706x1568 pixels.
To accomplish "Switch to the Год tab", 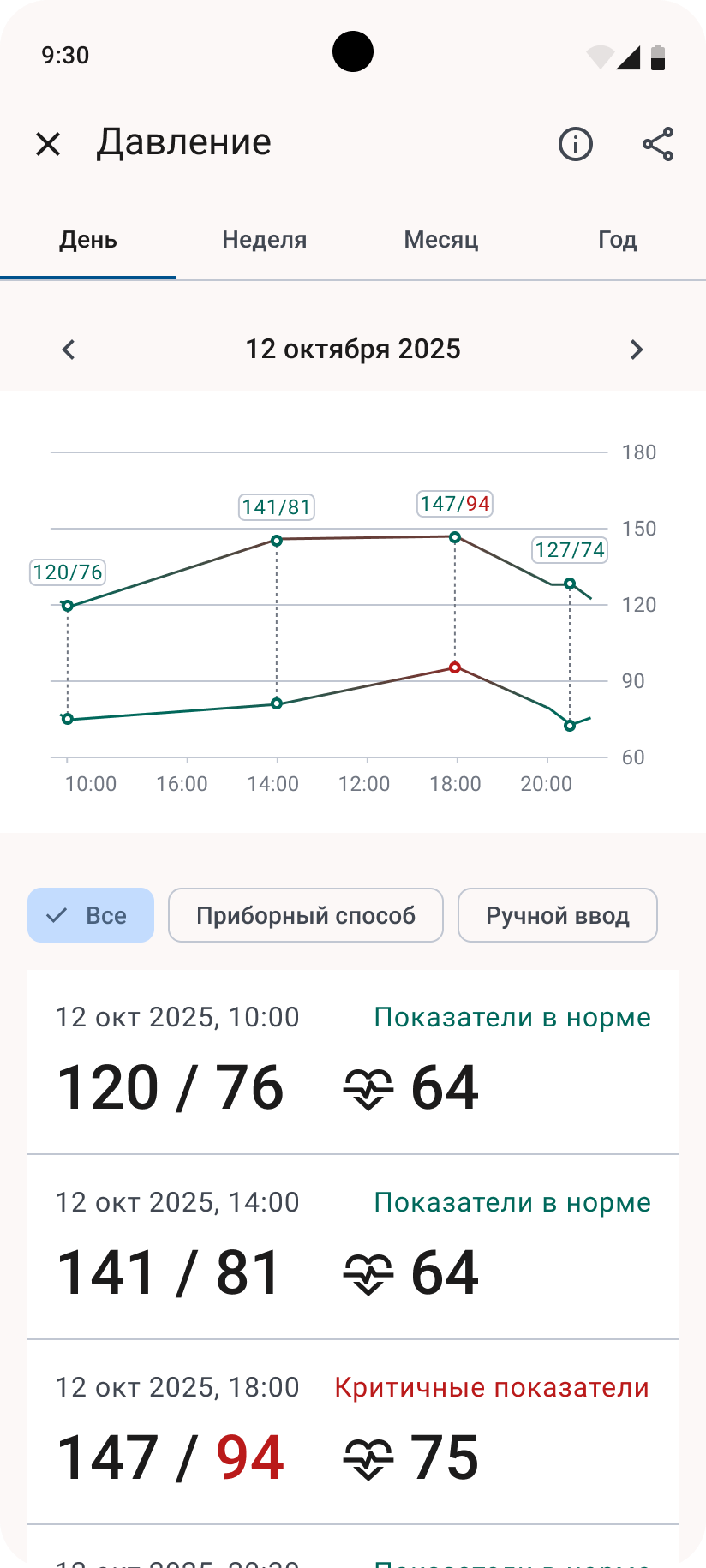I will pyautogui.click(x=617, y=240).
